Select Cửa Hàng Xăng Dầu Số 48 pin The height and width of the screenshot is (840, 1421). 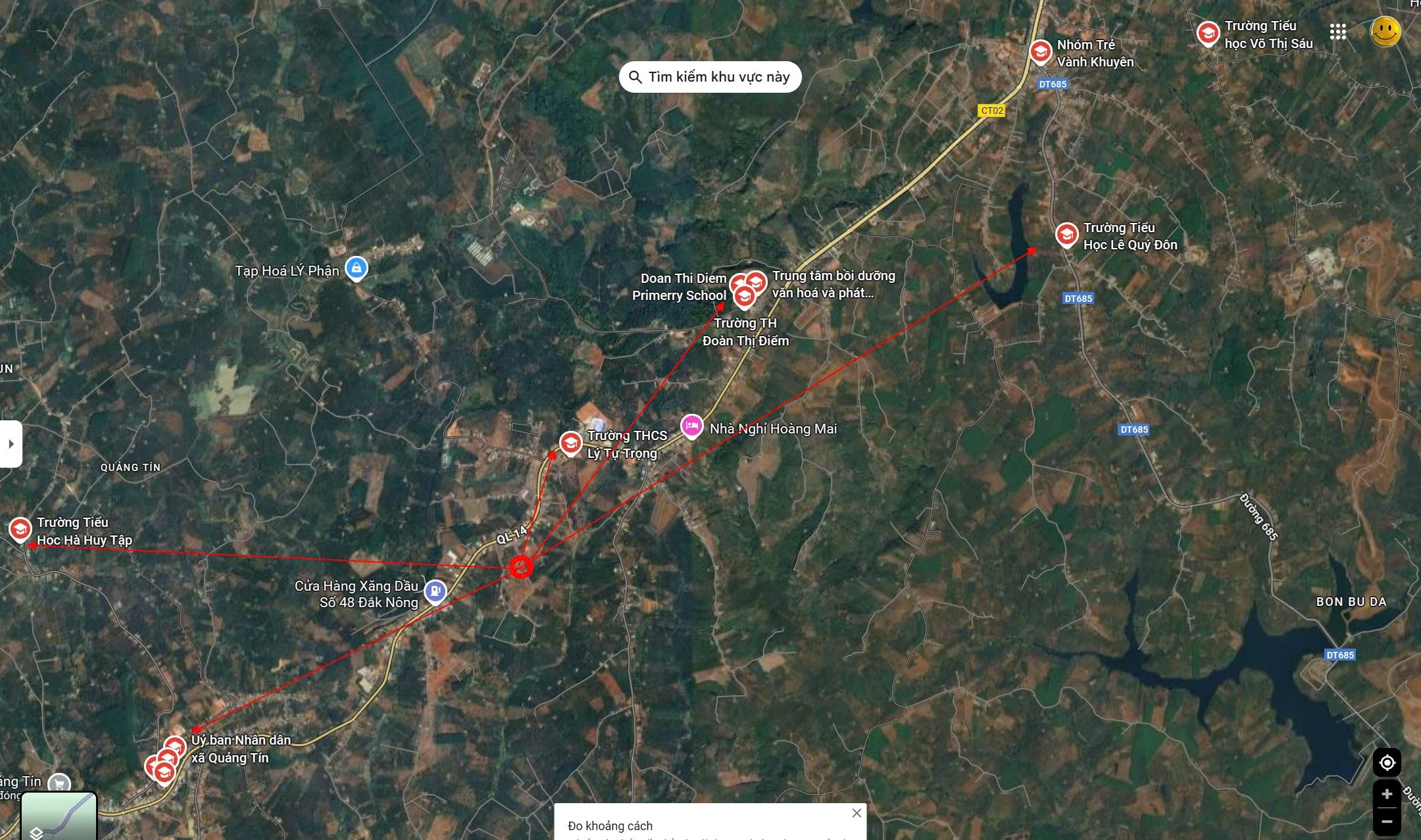click(435, 591)
